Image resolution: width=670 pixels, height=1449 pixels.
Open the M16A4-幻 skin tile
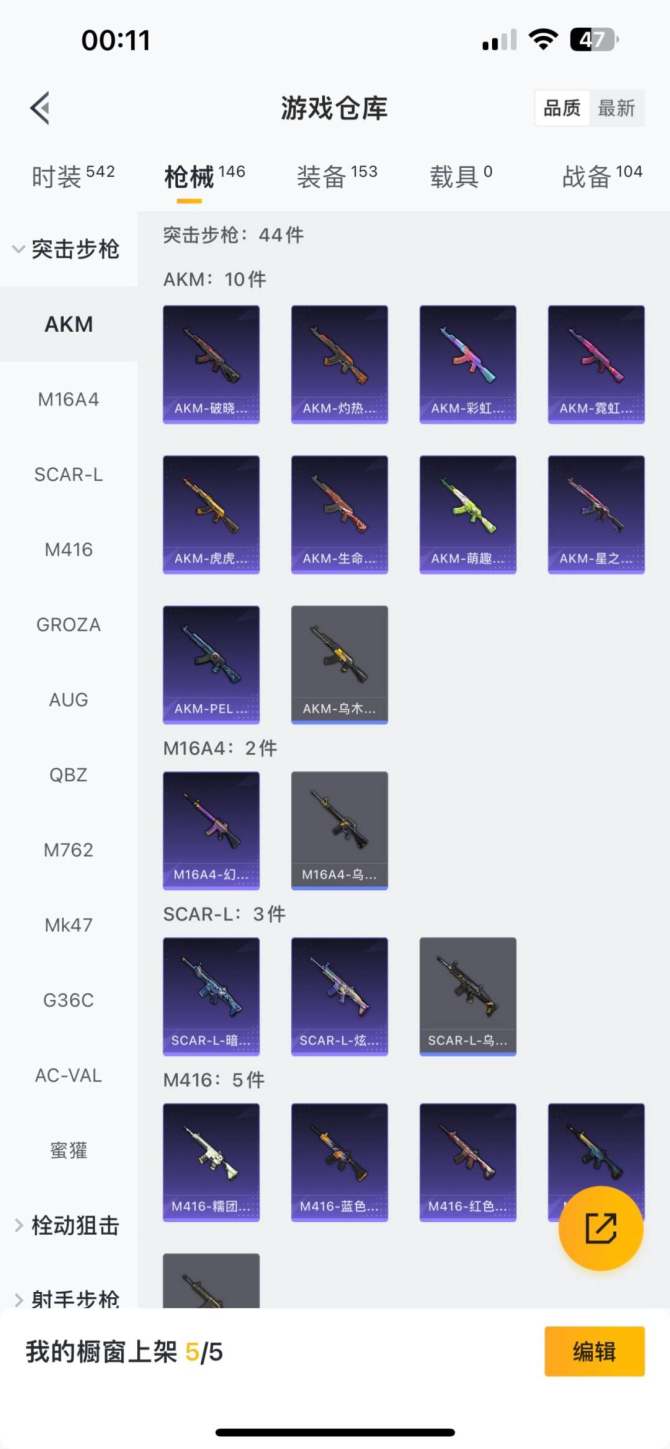pos(211,830)
